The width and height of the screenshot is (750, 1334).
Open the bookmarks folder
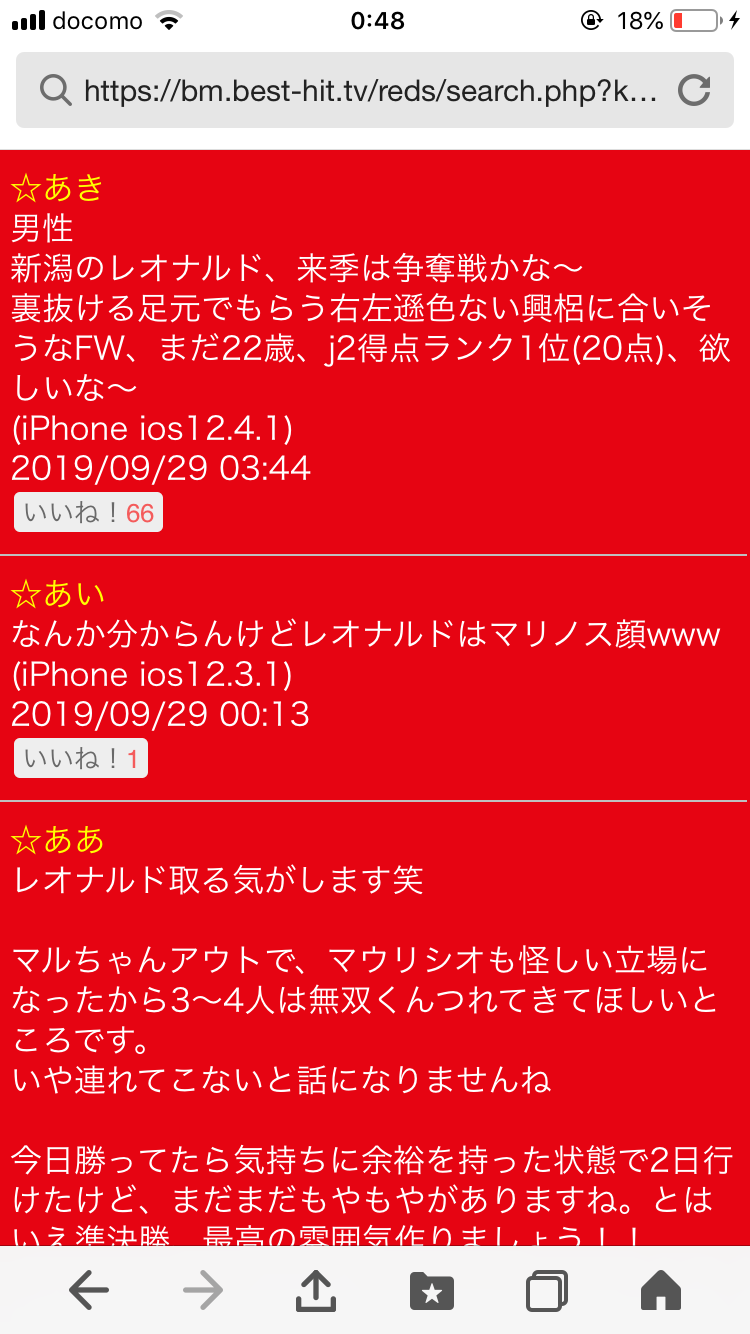click(432, 1291)
